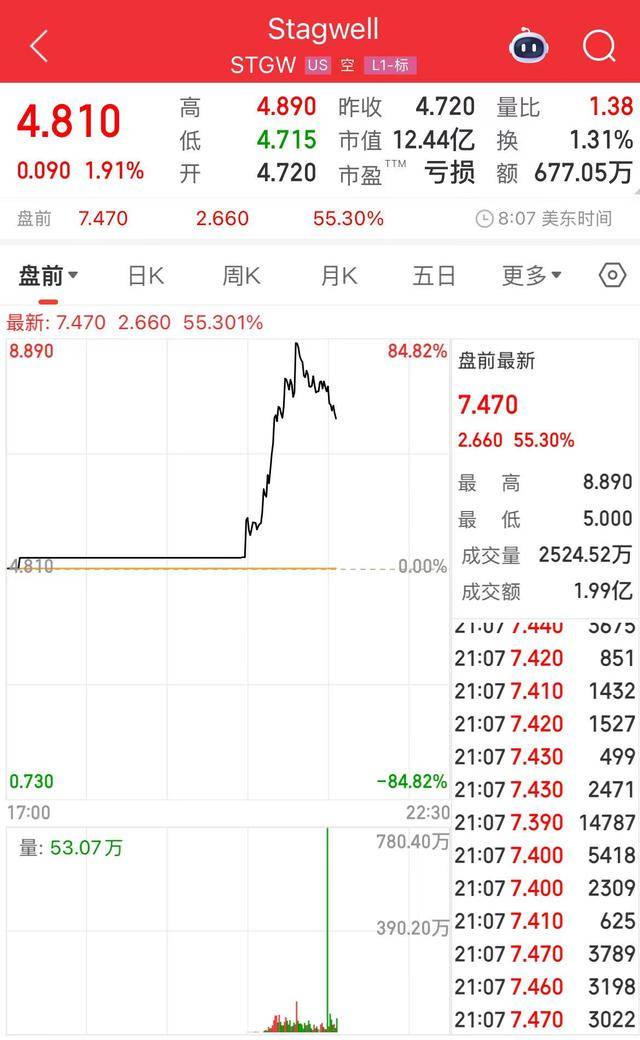This screenshot has height=1040, width=640.
Task: Switch to the 日K chart tab
Action: click(x=145, y=275)
